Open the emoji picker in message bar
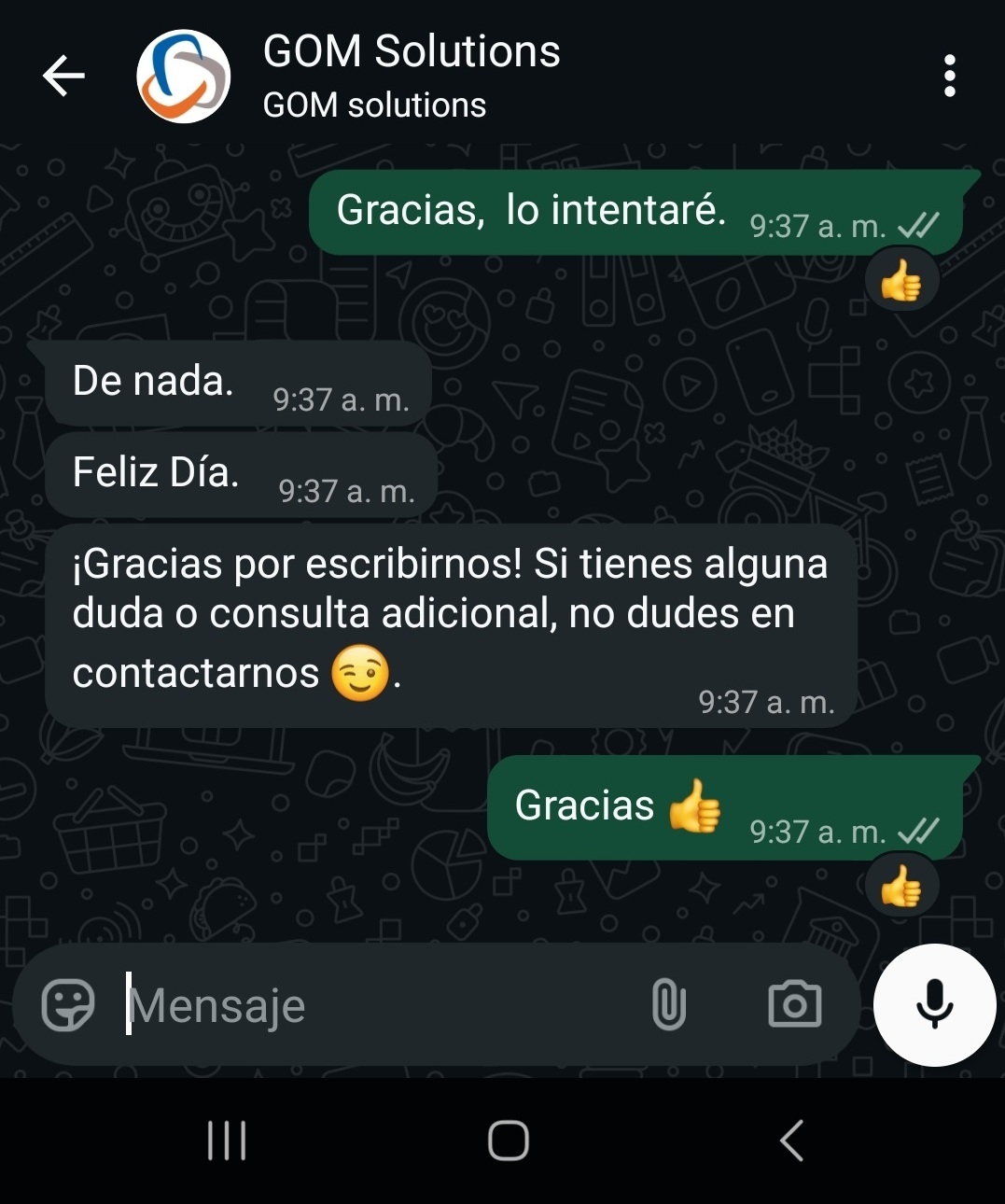 (x=71, y=1005)
